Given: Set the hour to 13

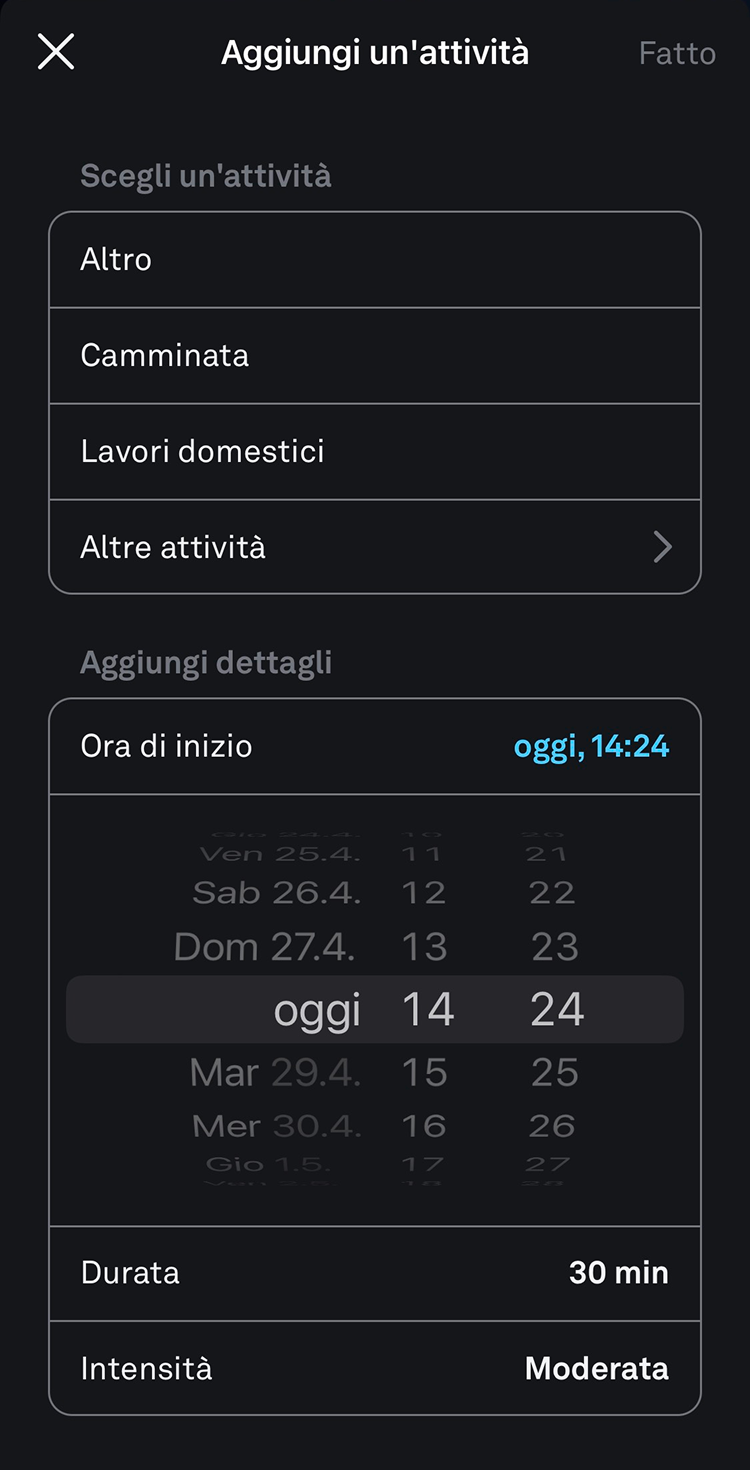Looking at the screenshot, I should pyautogui.click(x=424, y=947).
